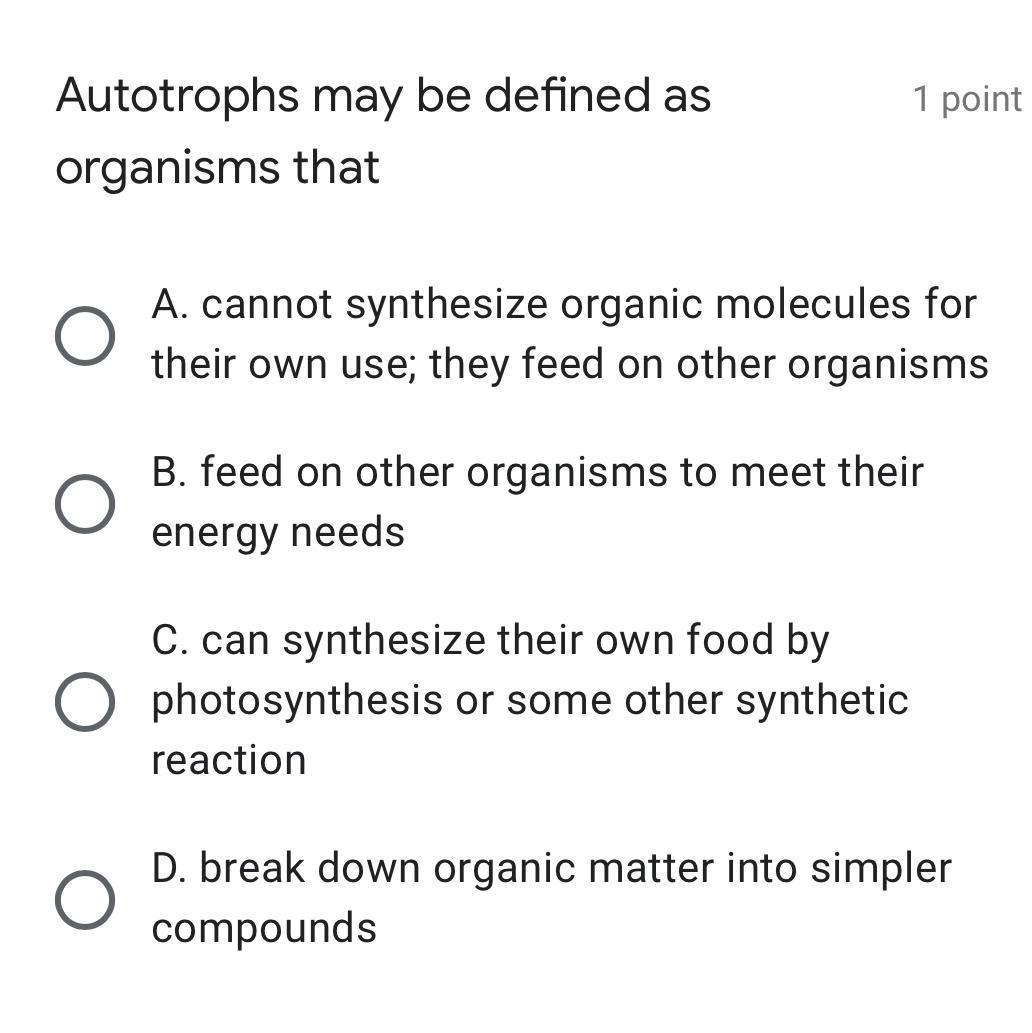This screenshot has width=1032, height=1033.
Task: Select option A about feeding on other organisms
Action: pyautogui.click(x=84, y=336)
